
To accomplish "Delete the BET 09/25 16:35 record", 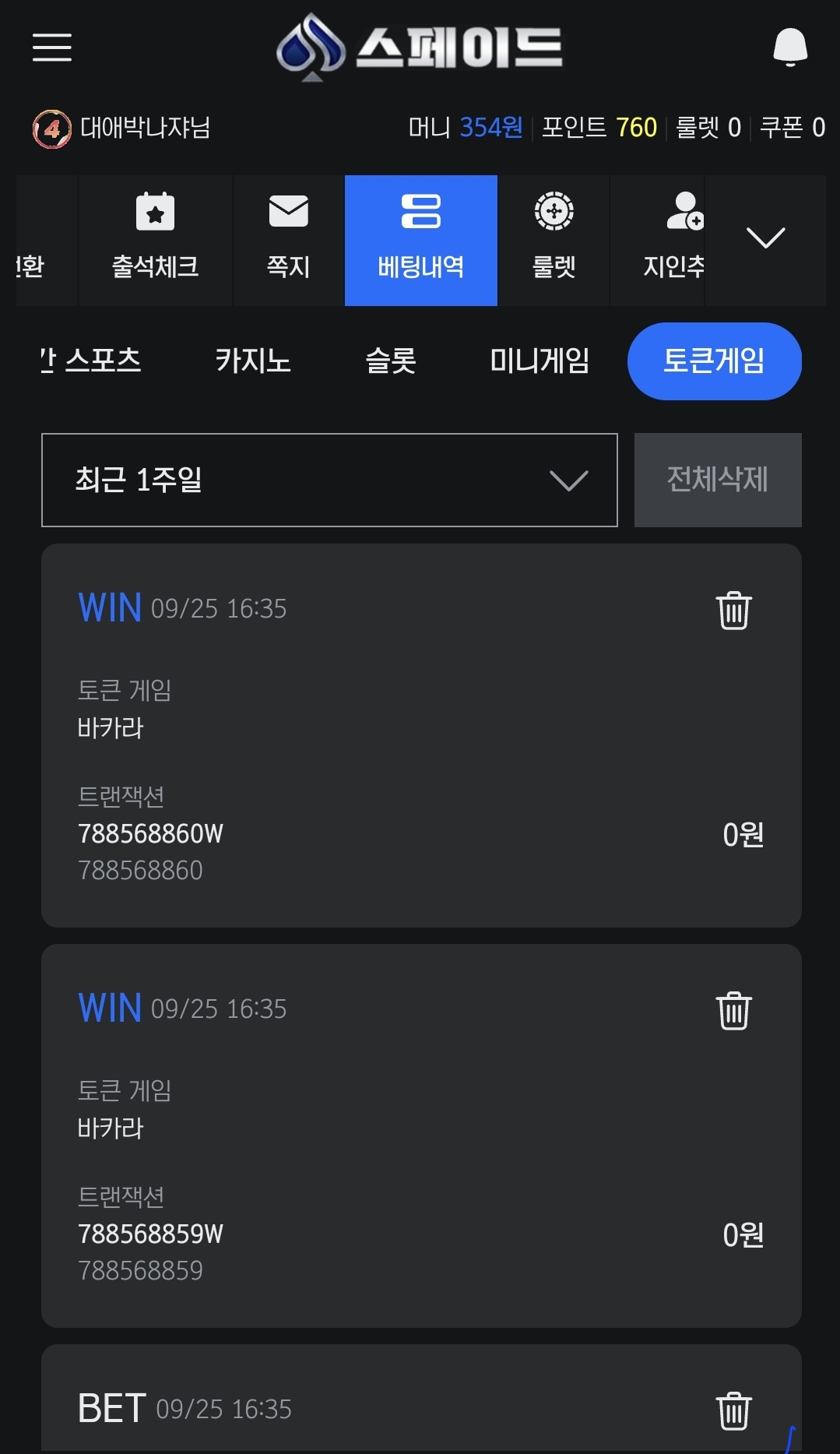I will [733, 1410].
